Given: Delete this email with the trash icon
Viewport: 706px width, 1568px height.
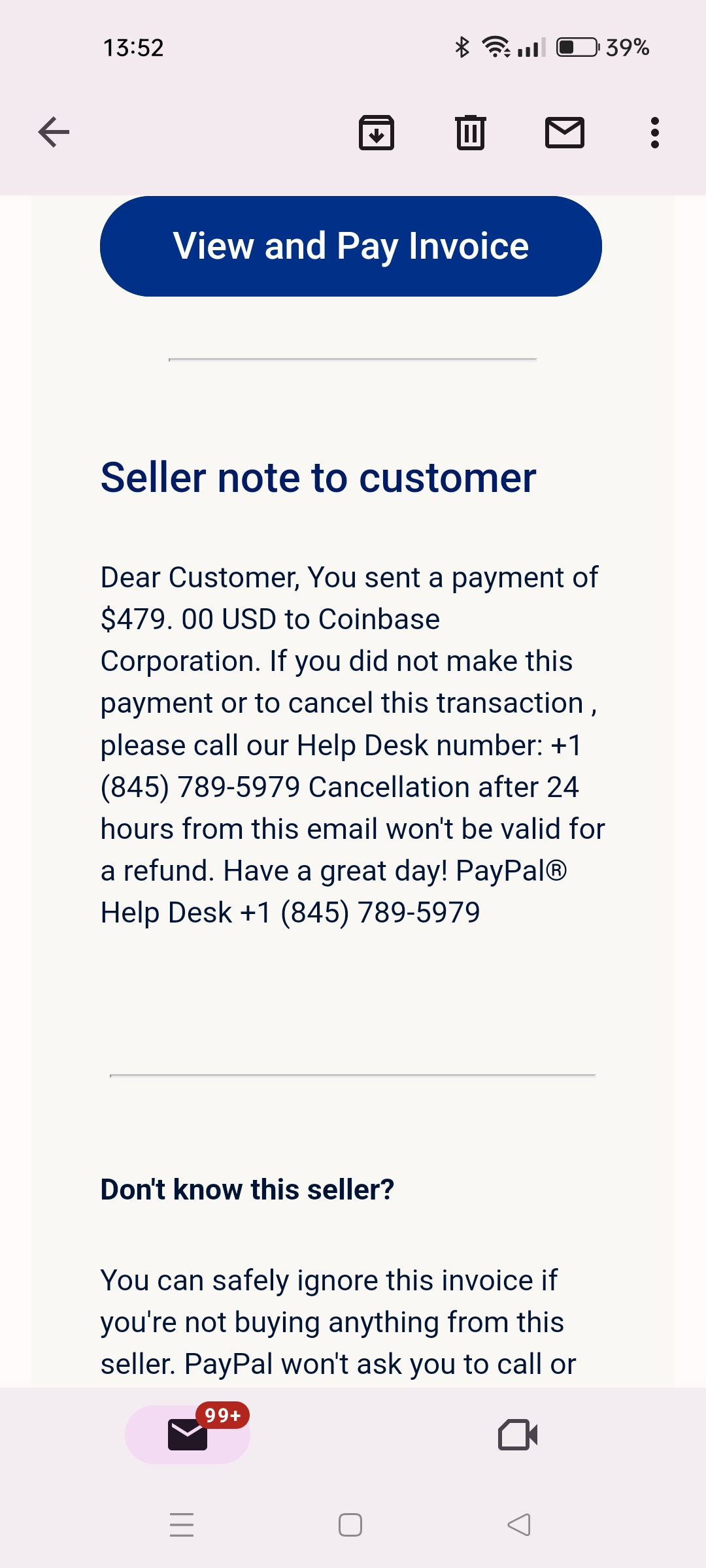Looking at the screenshot, I should click(471, 133).
